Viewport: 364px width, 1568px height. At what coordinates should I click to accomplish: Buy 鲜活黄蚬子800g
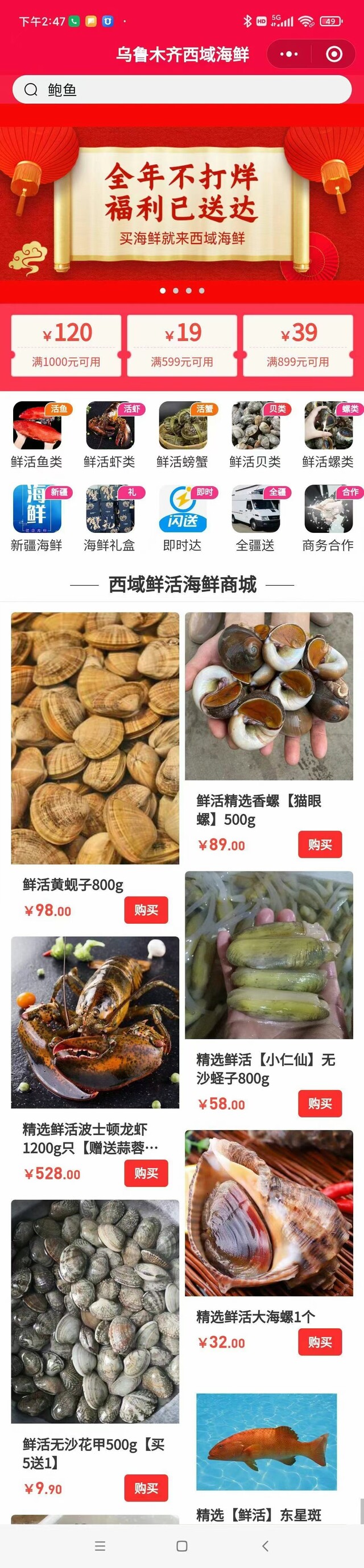pyautogui.click(x=146, y=910)
